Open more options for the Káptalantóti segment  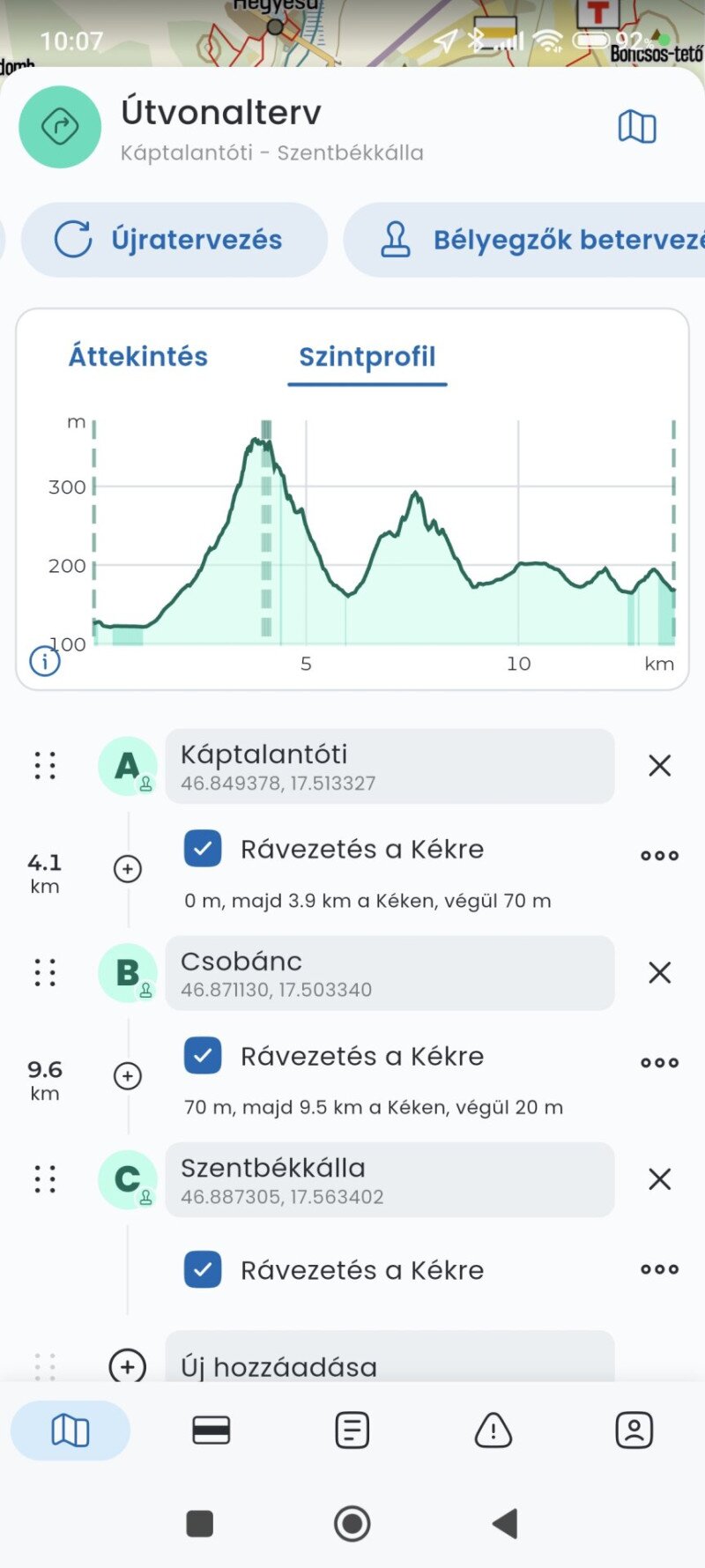(659, 855)
